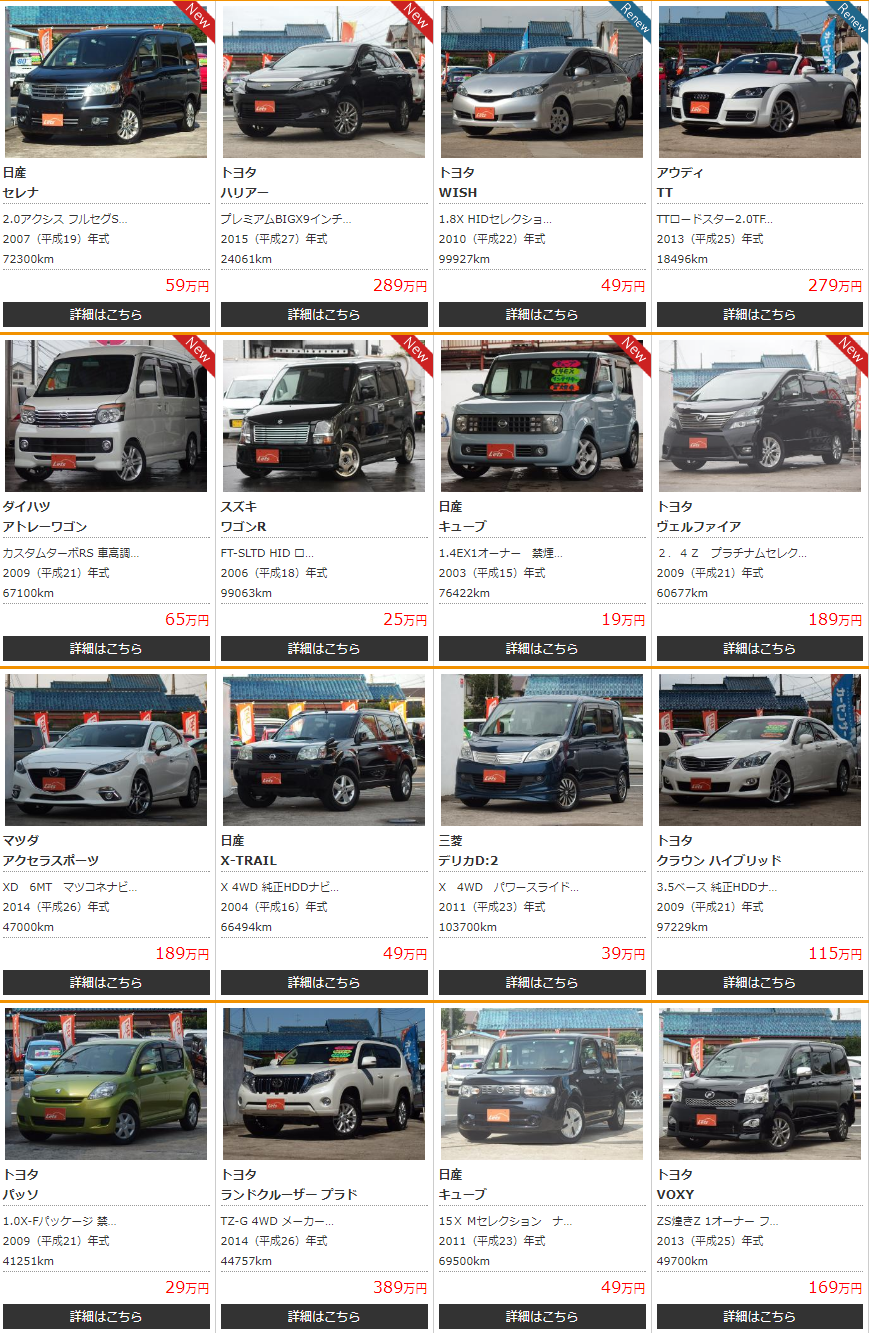
Task: View details for the 49万円 日産 キューブ
Action: pos(542,1316)
